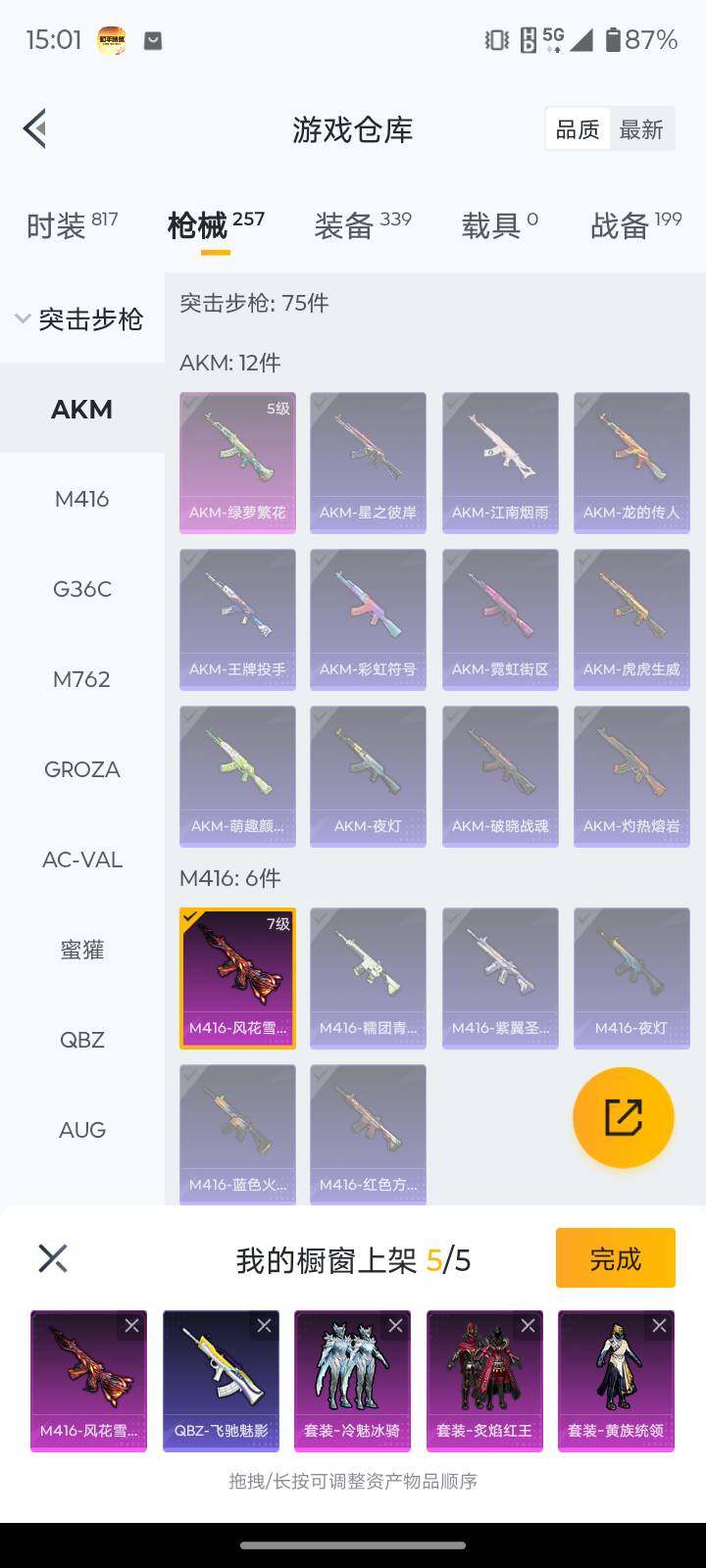706x1568 pixels.
Task: Sort the inventory by 最新
Action: click(x=641, y=129)
